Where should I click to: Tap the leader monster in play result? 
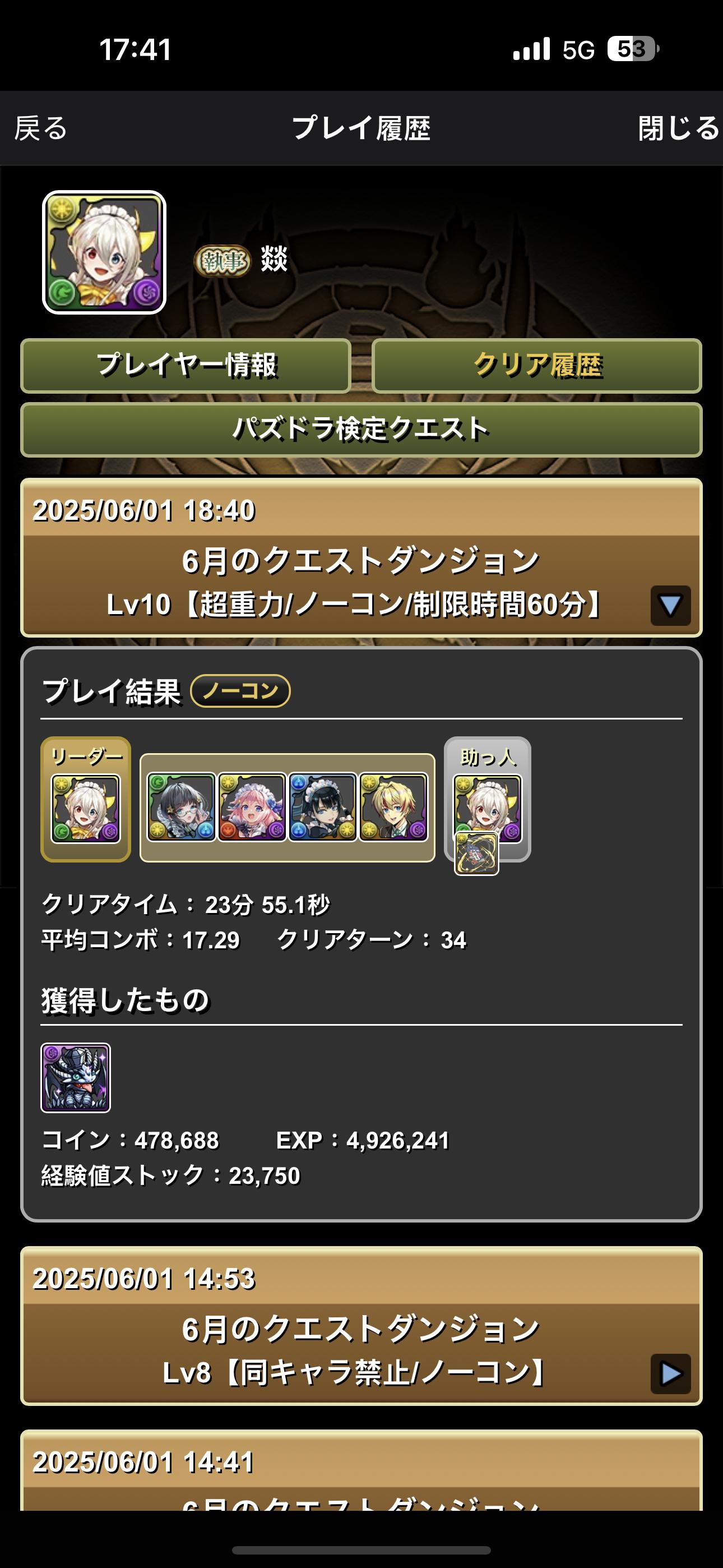[86, 808]
